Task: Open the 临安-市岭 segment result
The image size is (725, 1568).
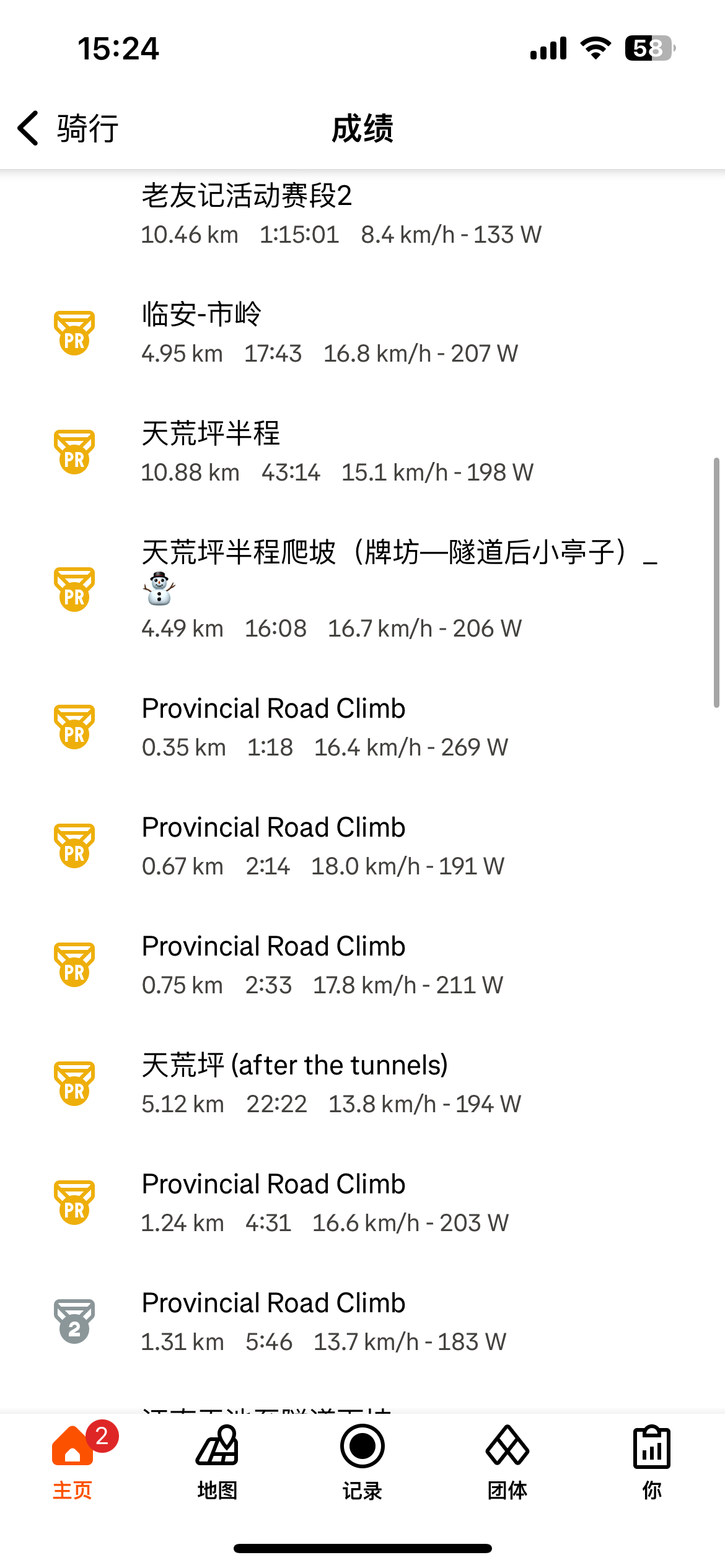Action: [x=362, y=333]
